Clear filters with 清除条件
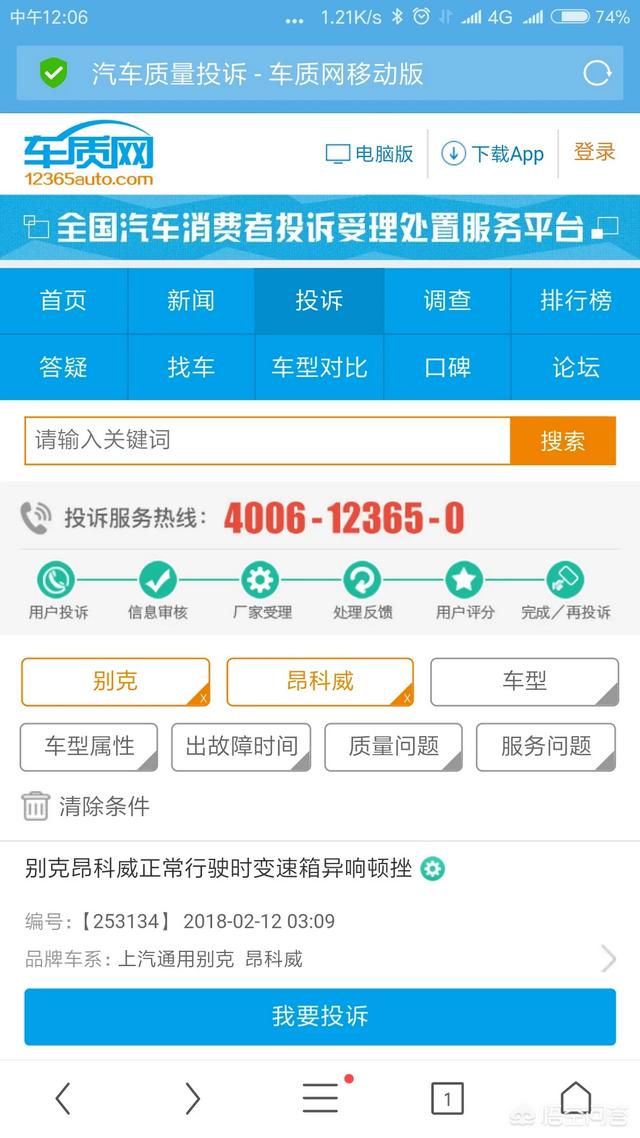640x1138 pixels. [86, 806]
